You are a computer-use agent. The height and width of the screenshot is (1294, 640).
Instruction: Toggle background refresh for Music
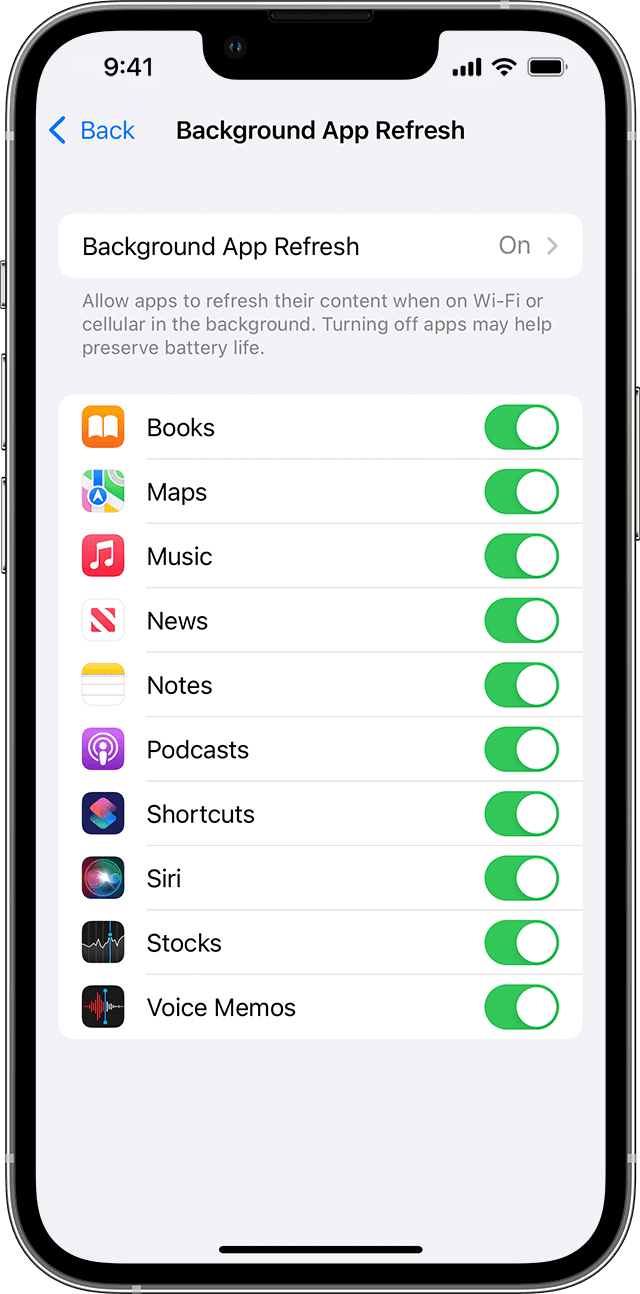pyautogui.click(x=521, y=557)
